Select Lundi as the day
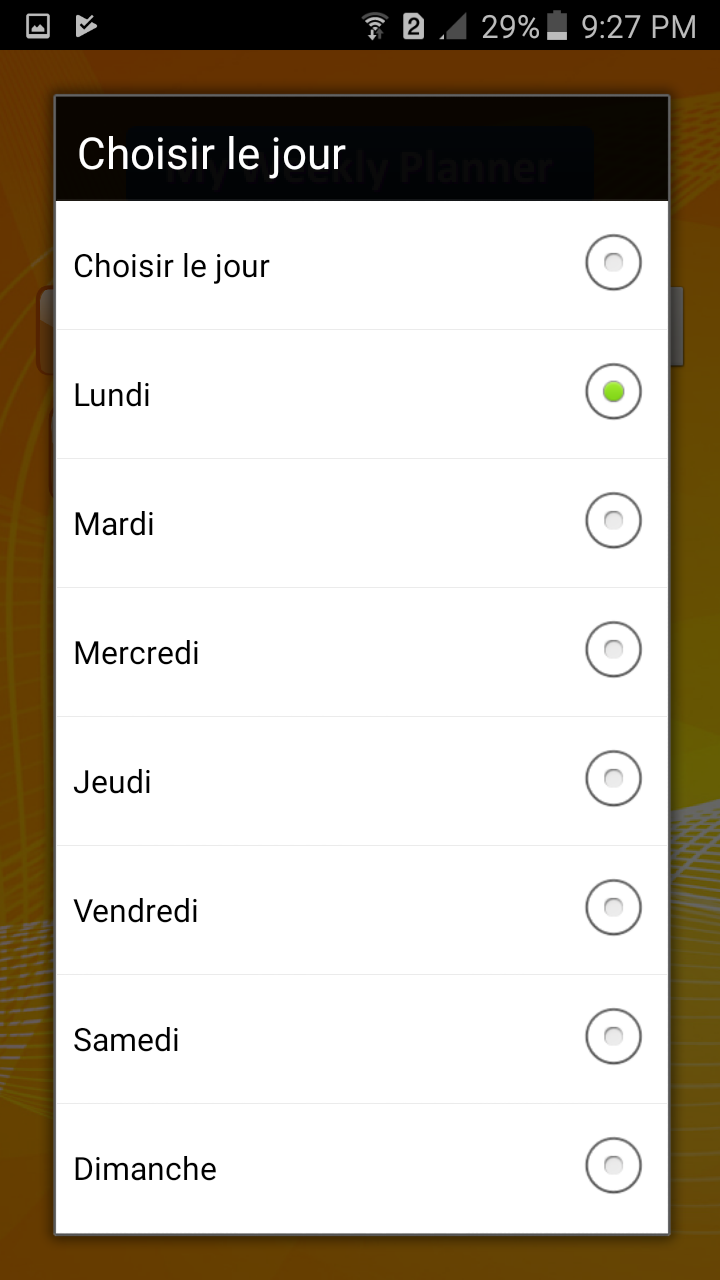This screenshot has width=720, height=1280. coord(362,394)
